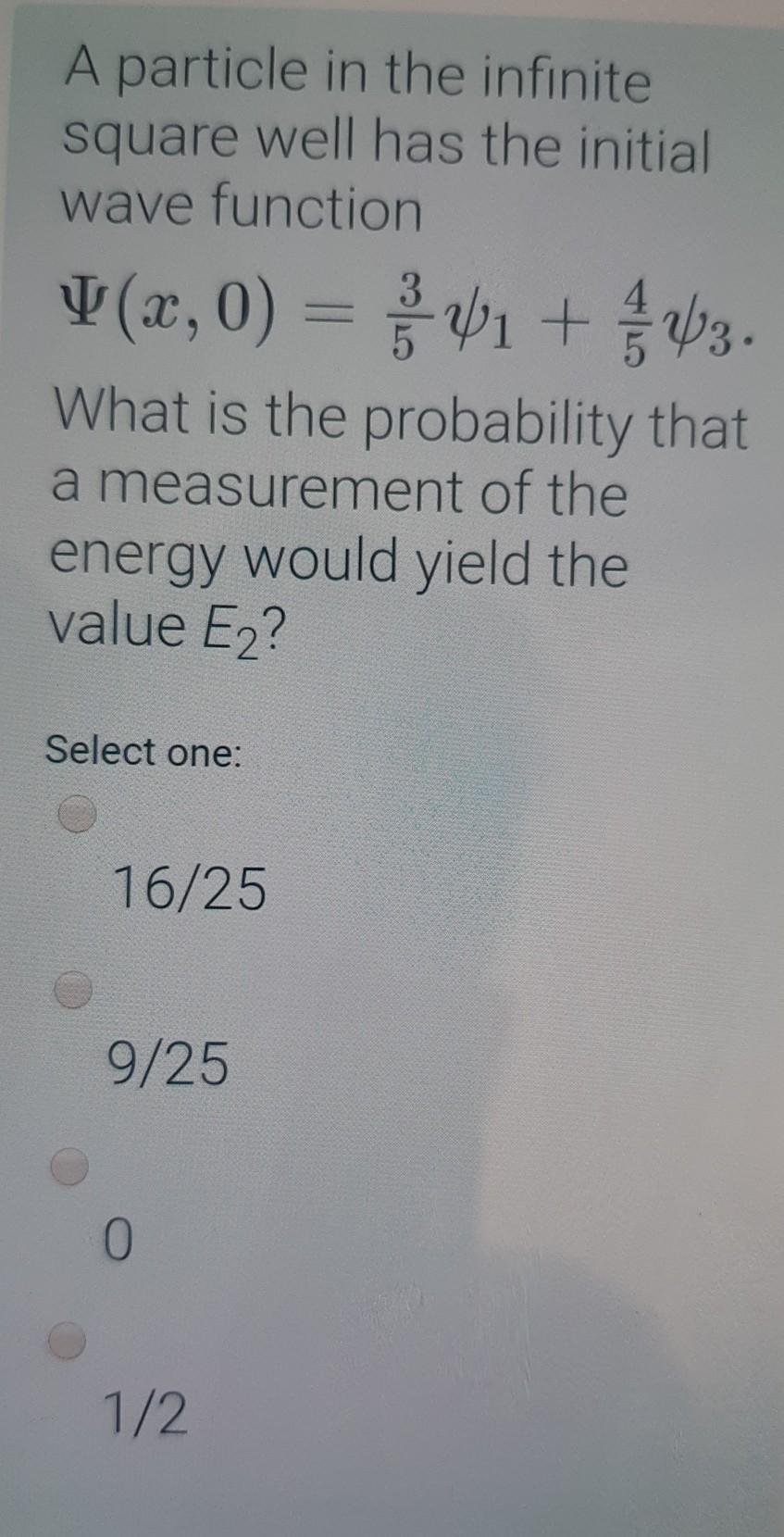This screenshot has width=784, height=1537.
Task: Select the 16/25 answer option
Action: [77, 816]
